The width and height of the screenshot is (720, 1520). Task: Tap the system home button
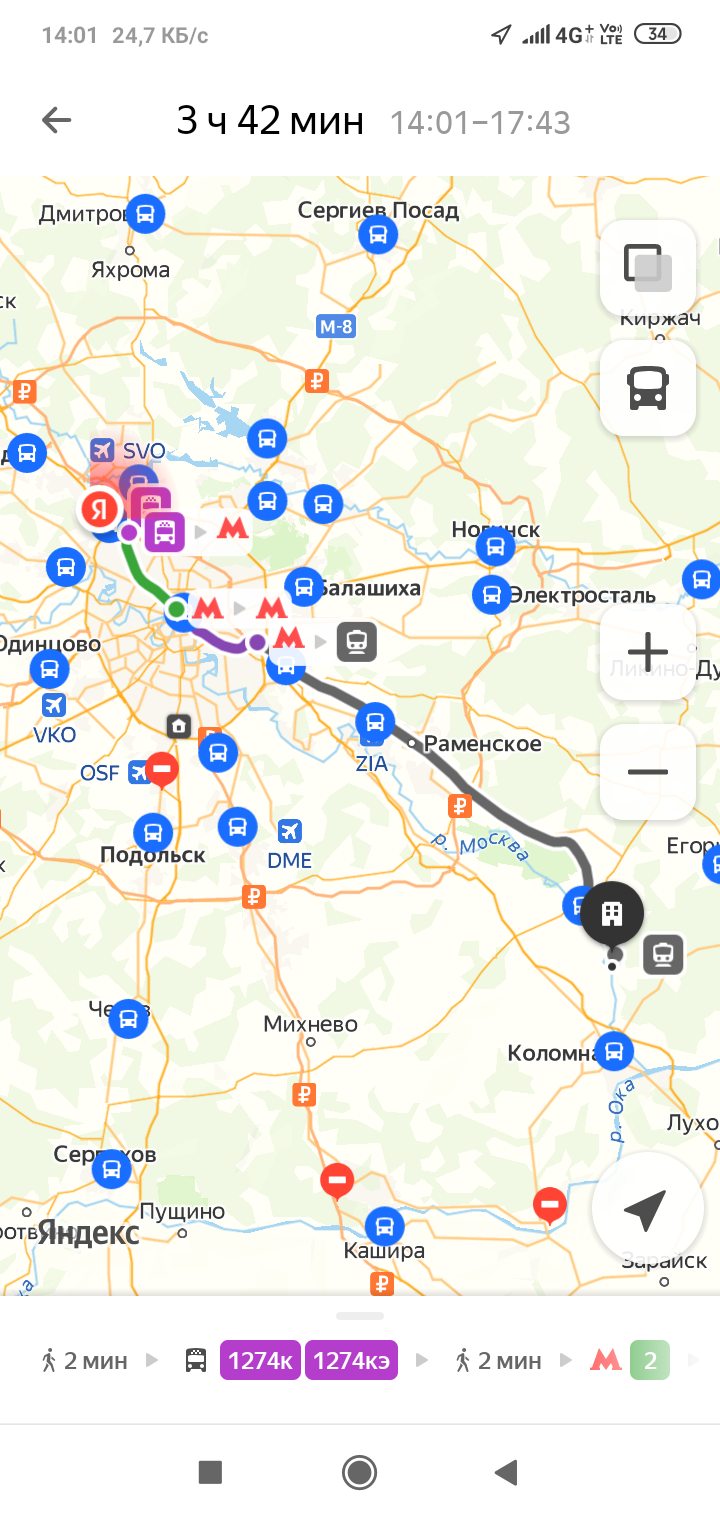pos(359,1472)
